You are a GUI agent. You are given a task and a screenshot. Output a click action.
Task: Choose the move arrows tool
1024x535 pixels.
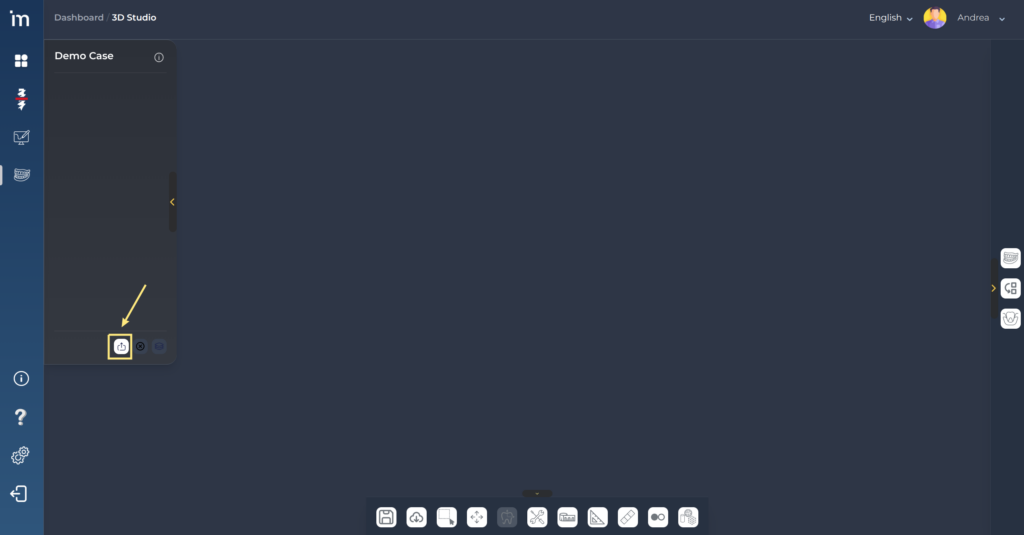click(x=477, y=517)
